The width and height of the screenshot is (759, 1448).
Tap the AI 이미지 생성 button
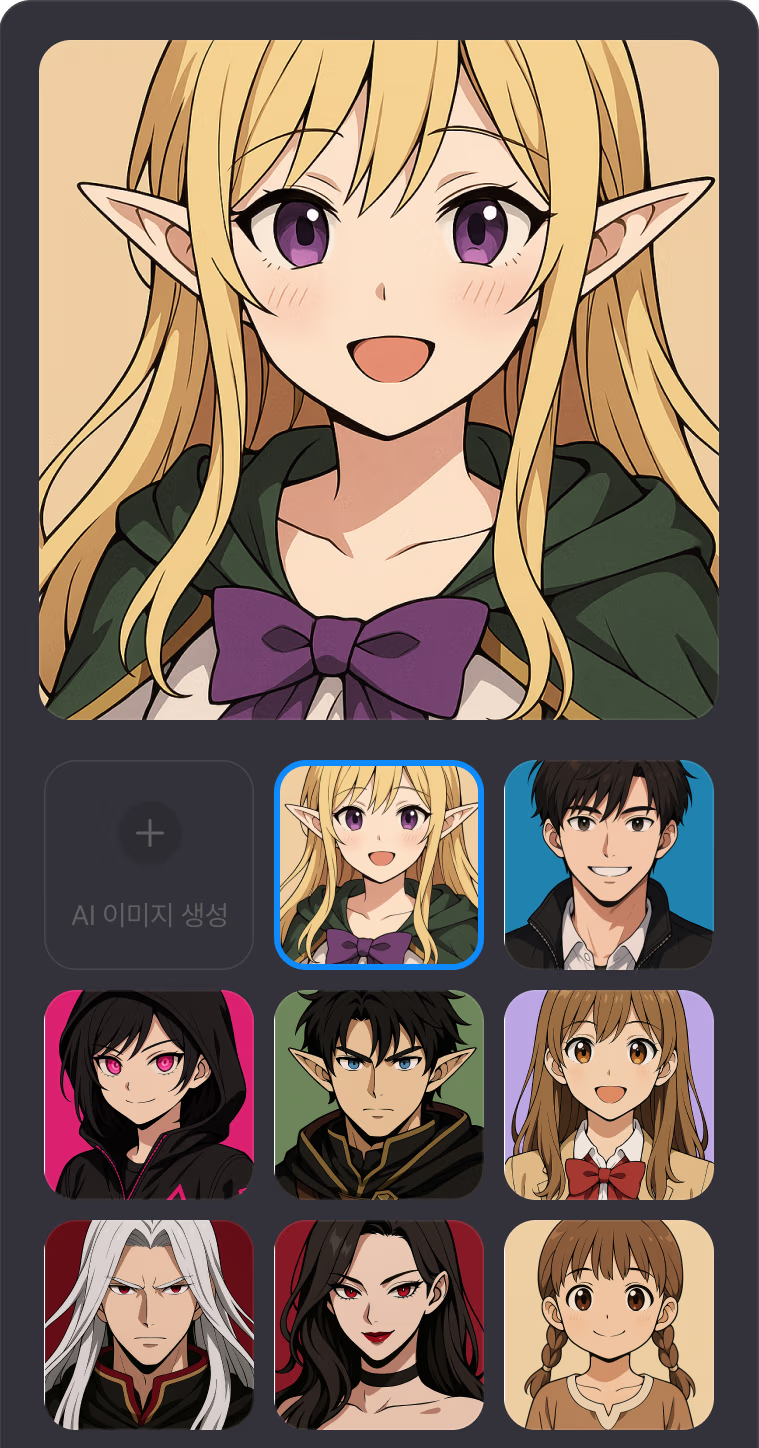click(x=149, y=865)
